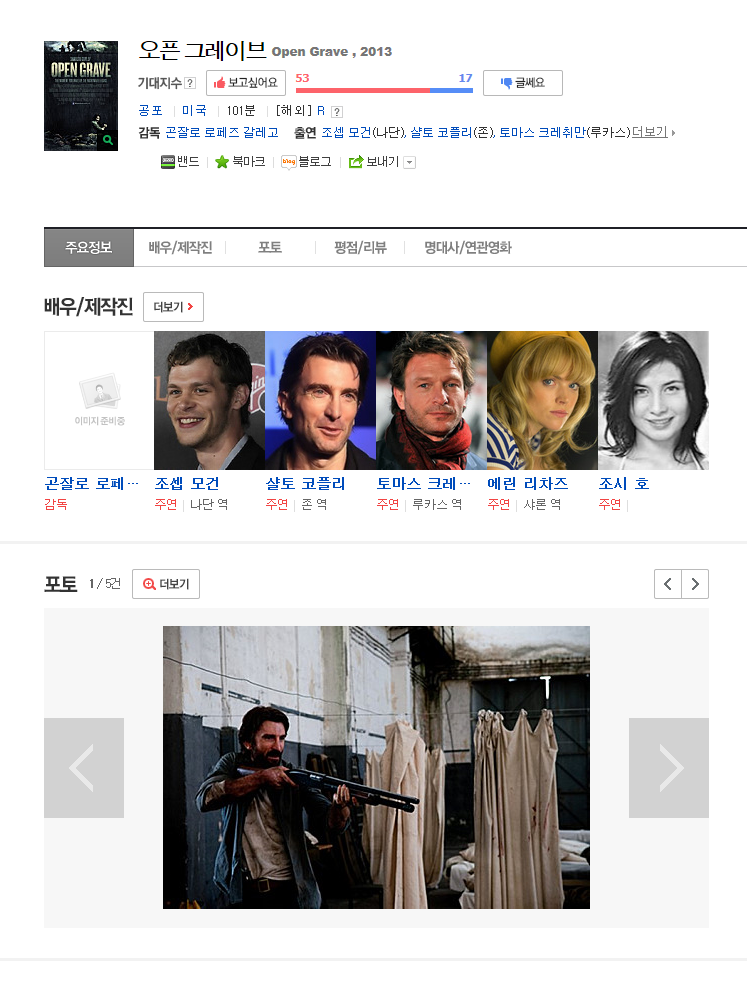Expand the cast list with 더보기 link
This screenshot has width=747, height=985.
[x=650, y=133]
